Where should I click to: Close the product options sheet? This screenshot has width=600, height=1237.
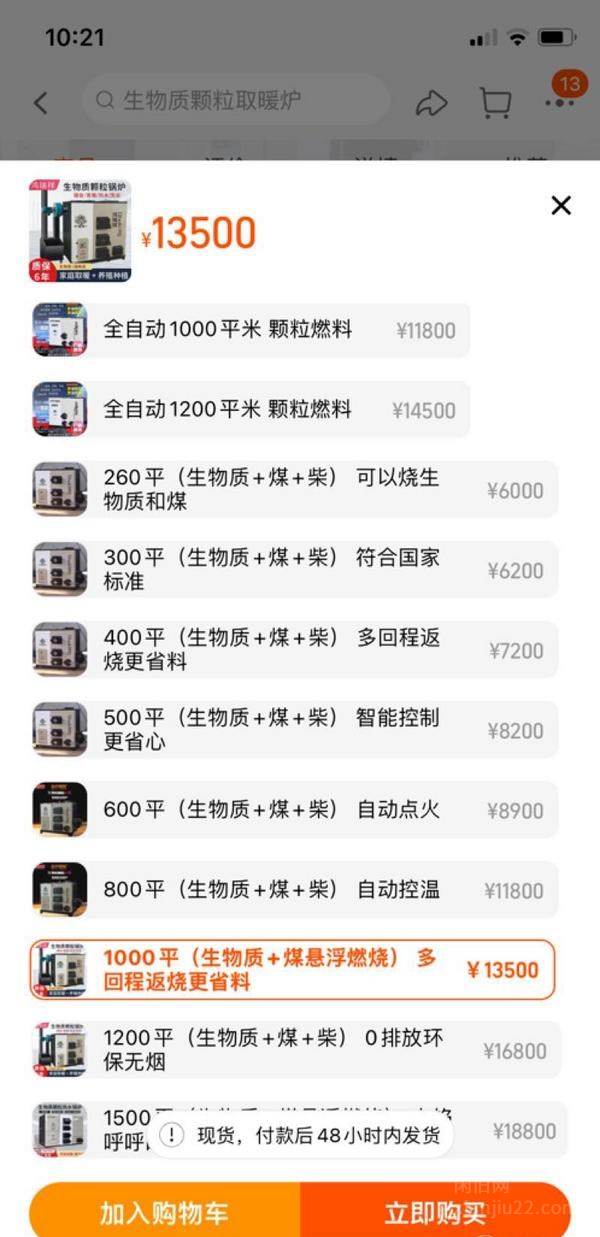pos(561,206)
